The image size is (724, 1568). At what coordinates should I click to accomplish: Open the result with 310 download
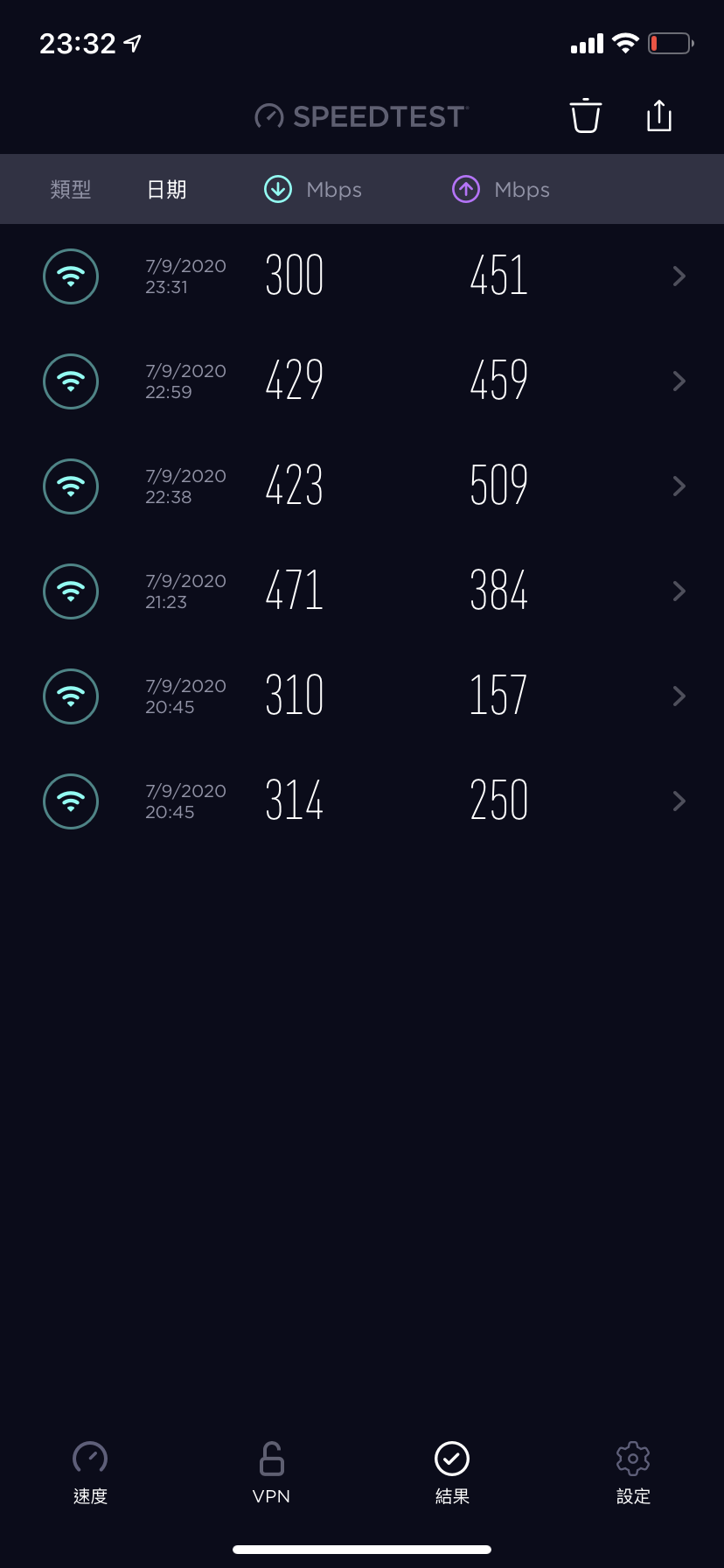pos(362,696)
